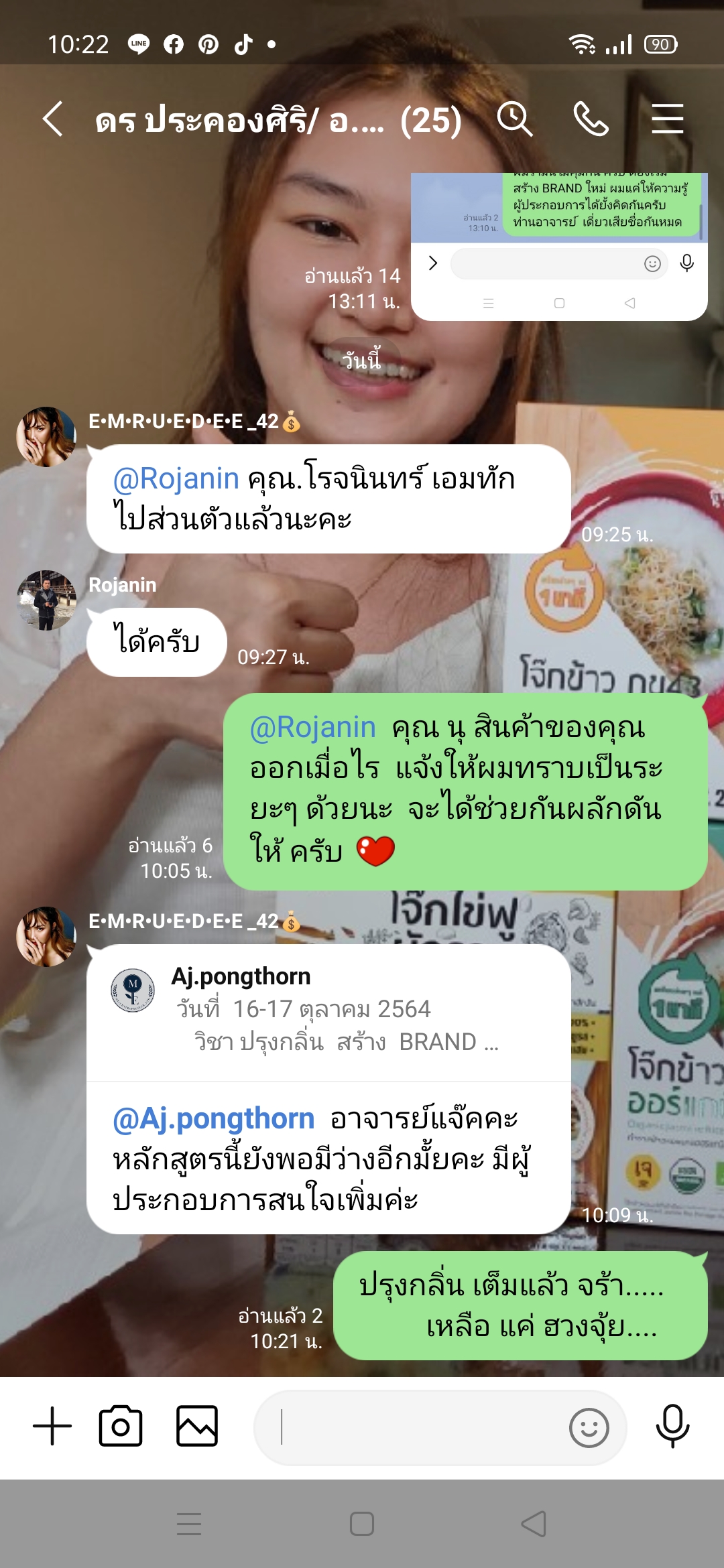Tap the @Aj.pongthorn mention link
The image size is (724, 1568).
(213, 1119)
